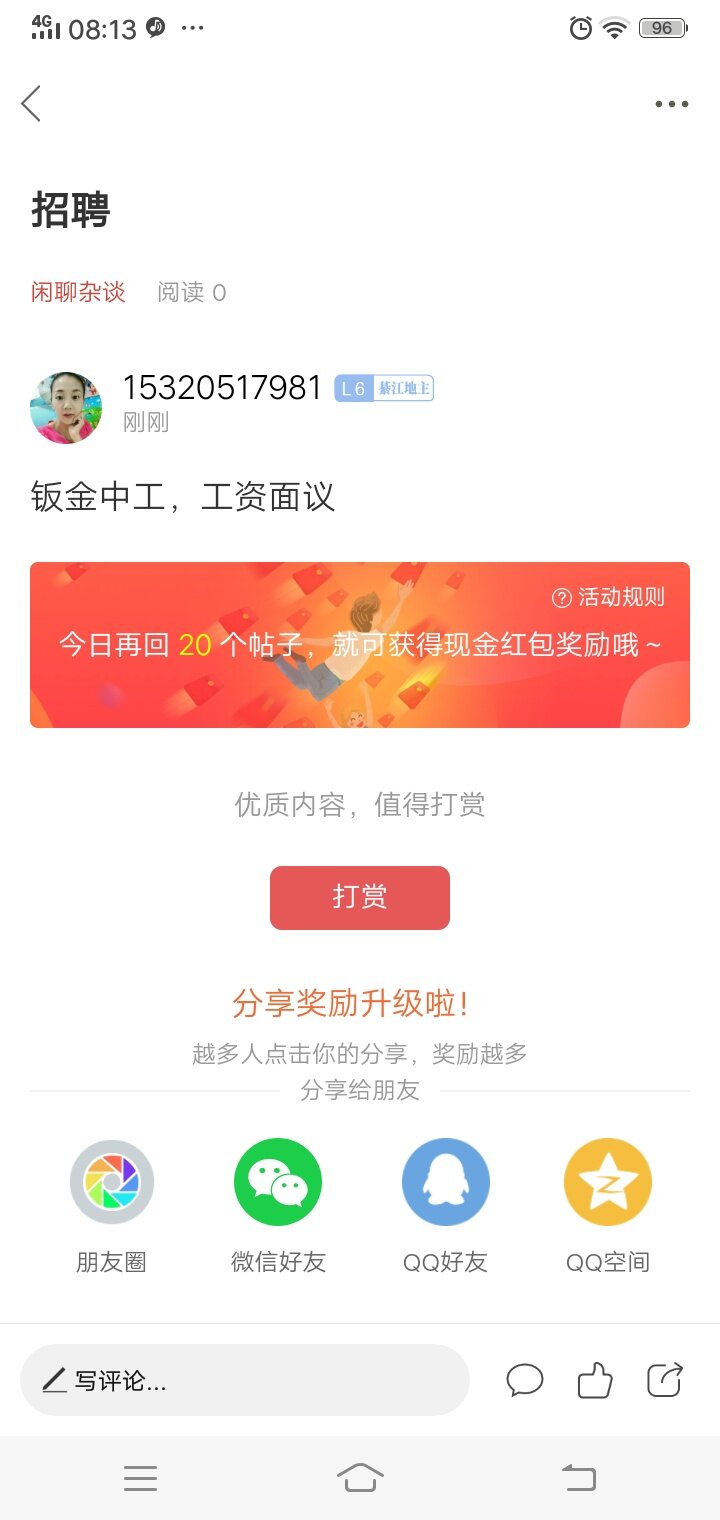Viewport: 720px width, 1520px height.
Task: View the poster's profile avatar
Action: 66,408
